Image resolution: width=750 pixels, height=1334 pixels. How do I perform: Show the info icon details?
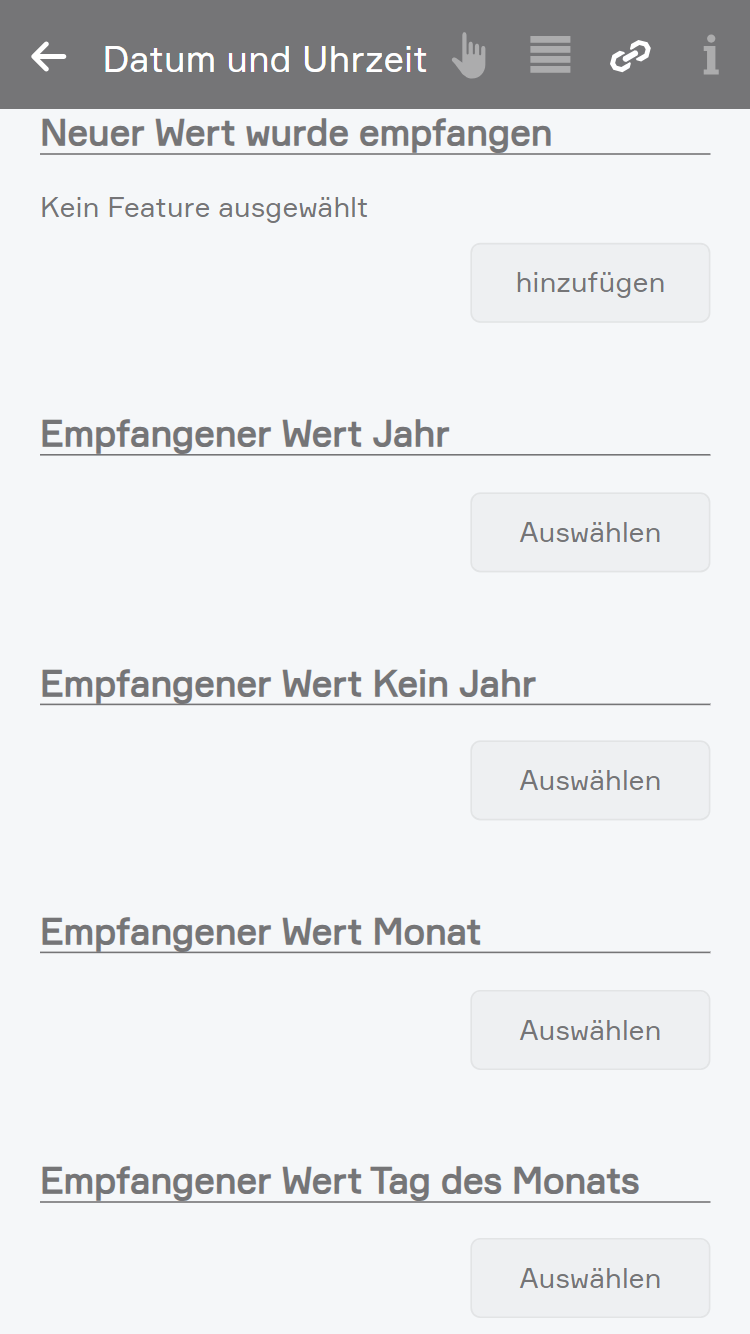pos(710,56)
